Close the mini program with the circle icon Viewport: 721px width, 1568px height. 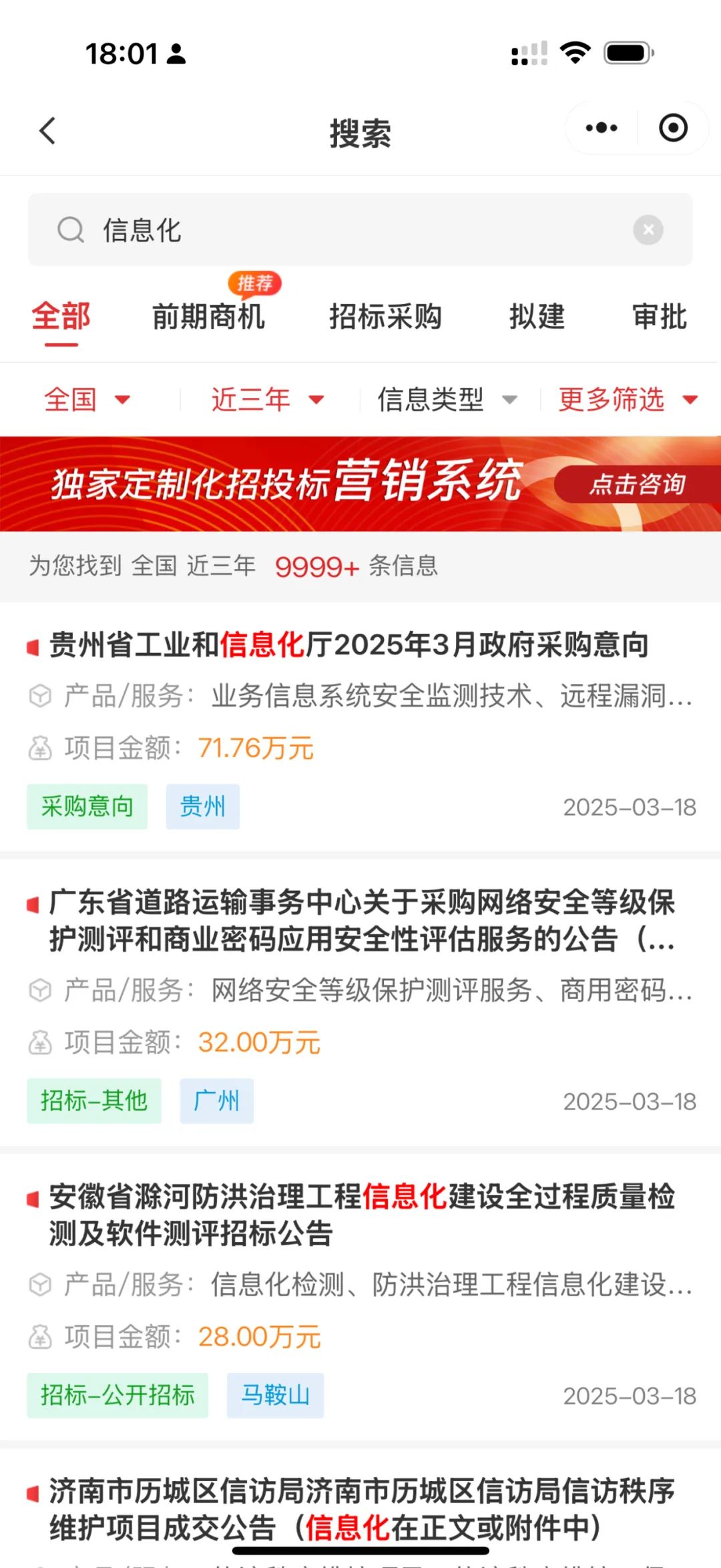[x=673, y=128]
